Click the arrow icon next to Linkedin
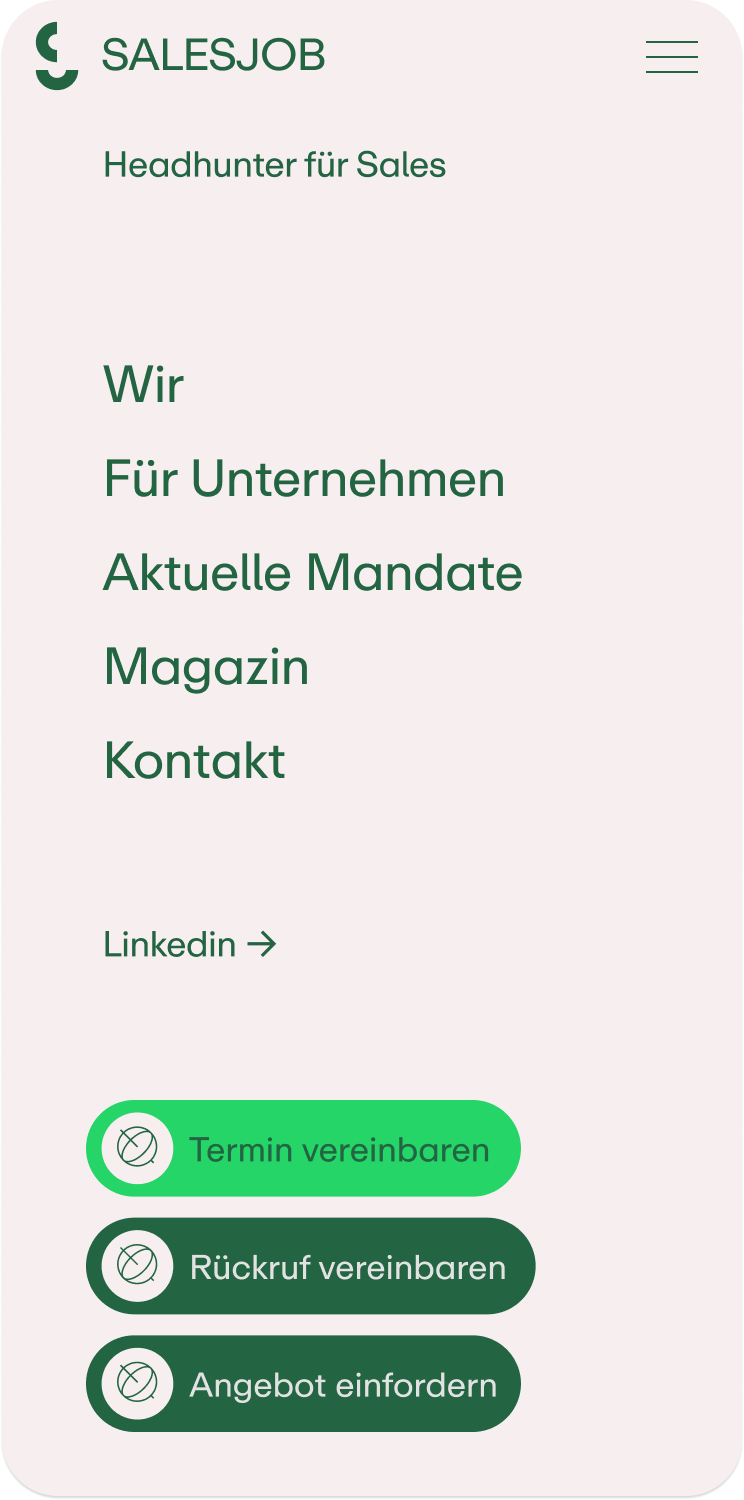This screenshot has height=1500, width=744. [x=261, y=943]
